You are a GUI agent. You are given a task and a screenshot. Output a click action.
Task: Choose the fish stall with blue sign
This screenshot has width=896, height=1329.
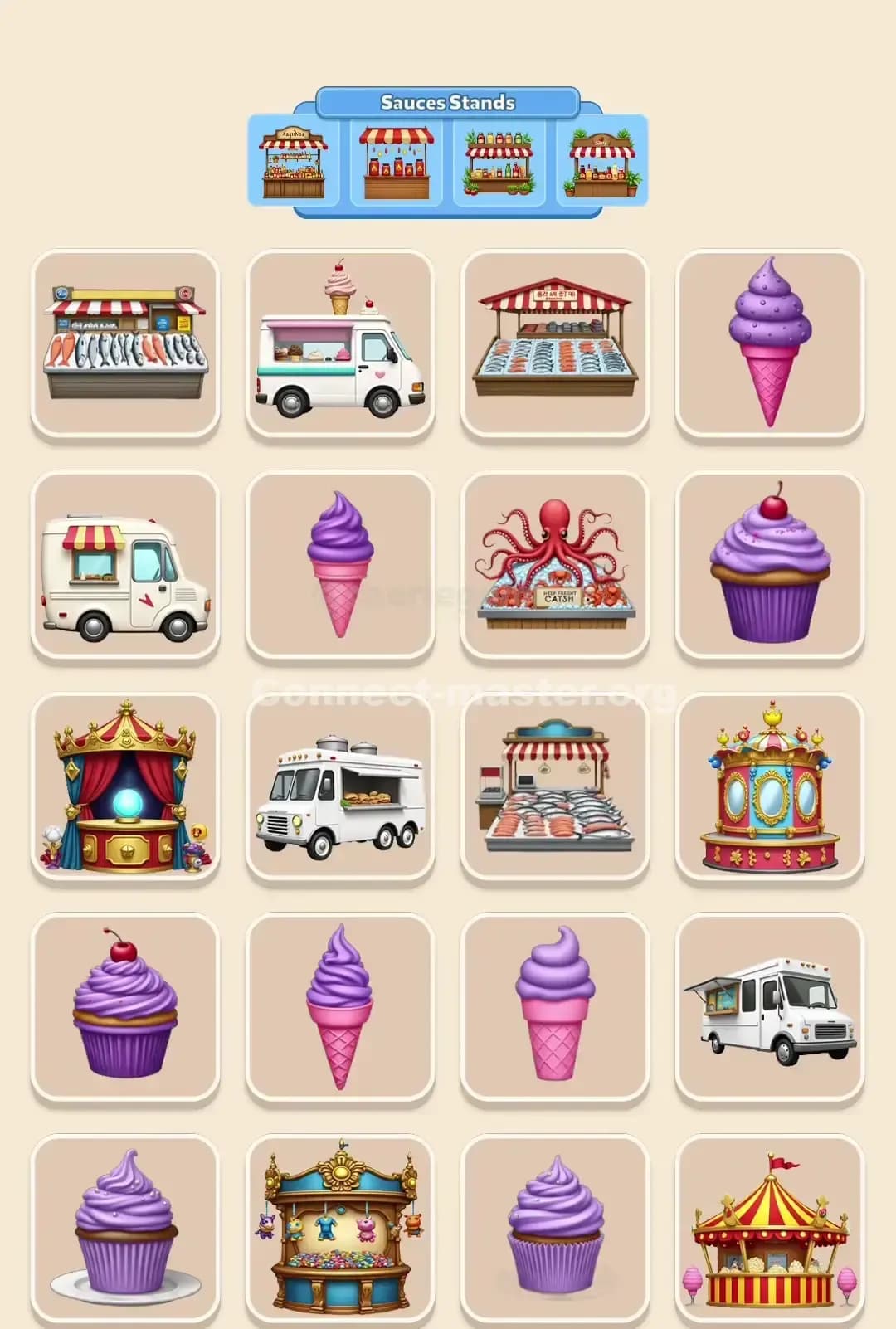(555, 786)
